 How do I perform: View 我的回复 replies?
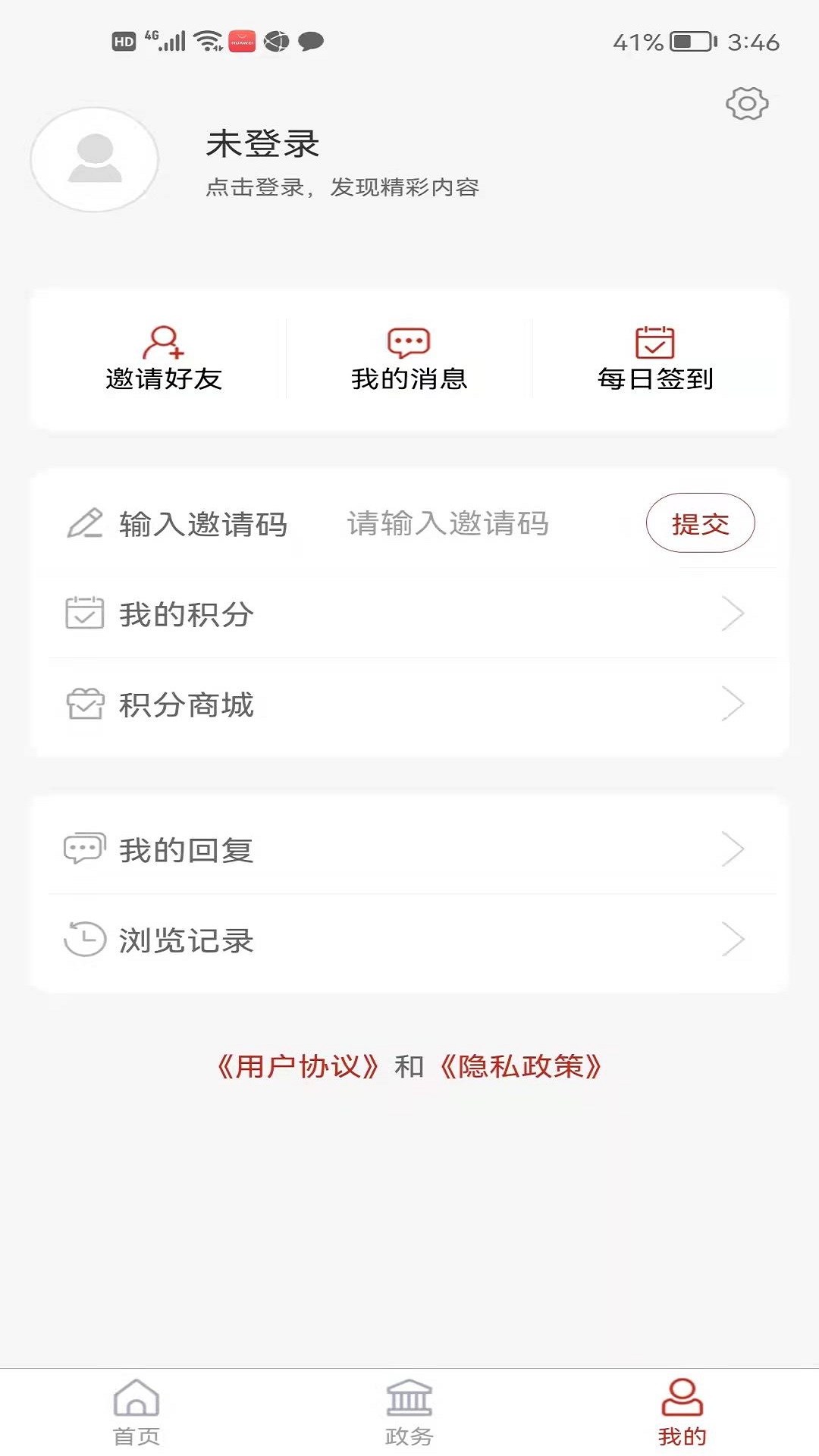click(409, 849)
